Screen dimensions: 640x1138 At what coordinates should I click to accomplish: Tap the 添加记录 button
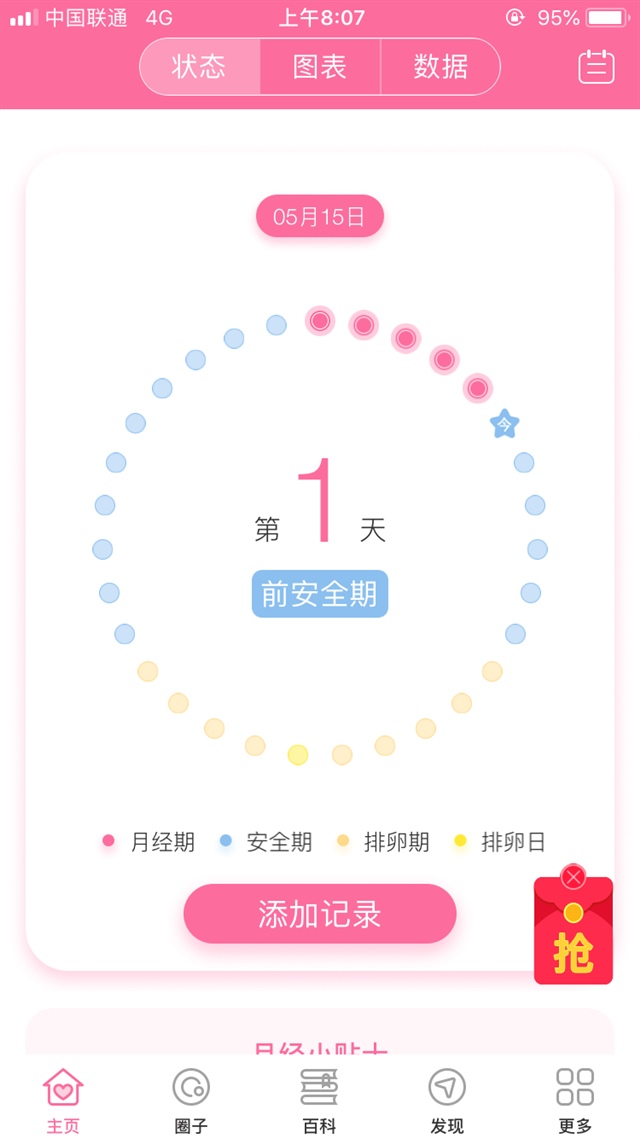[x=320, y=914]
